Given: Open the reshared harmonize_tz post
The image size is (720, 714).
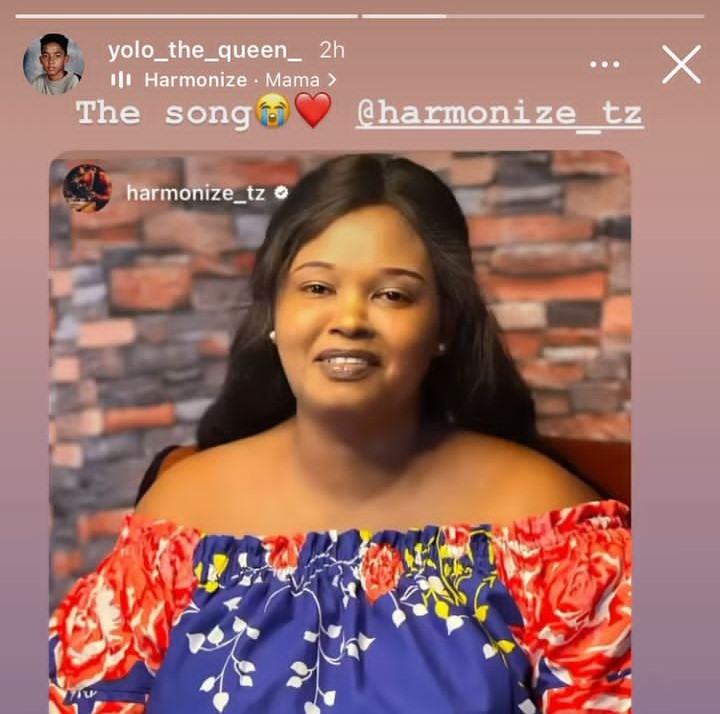Looking at the screenshot, I should coord(340,430).
